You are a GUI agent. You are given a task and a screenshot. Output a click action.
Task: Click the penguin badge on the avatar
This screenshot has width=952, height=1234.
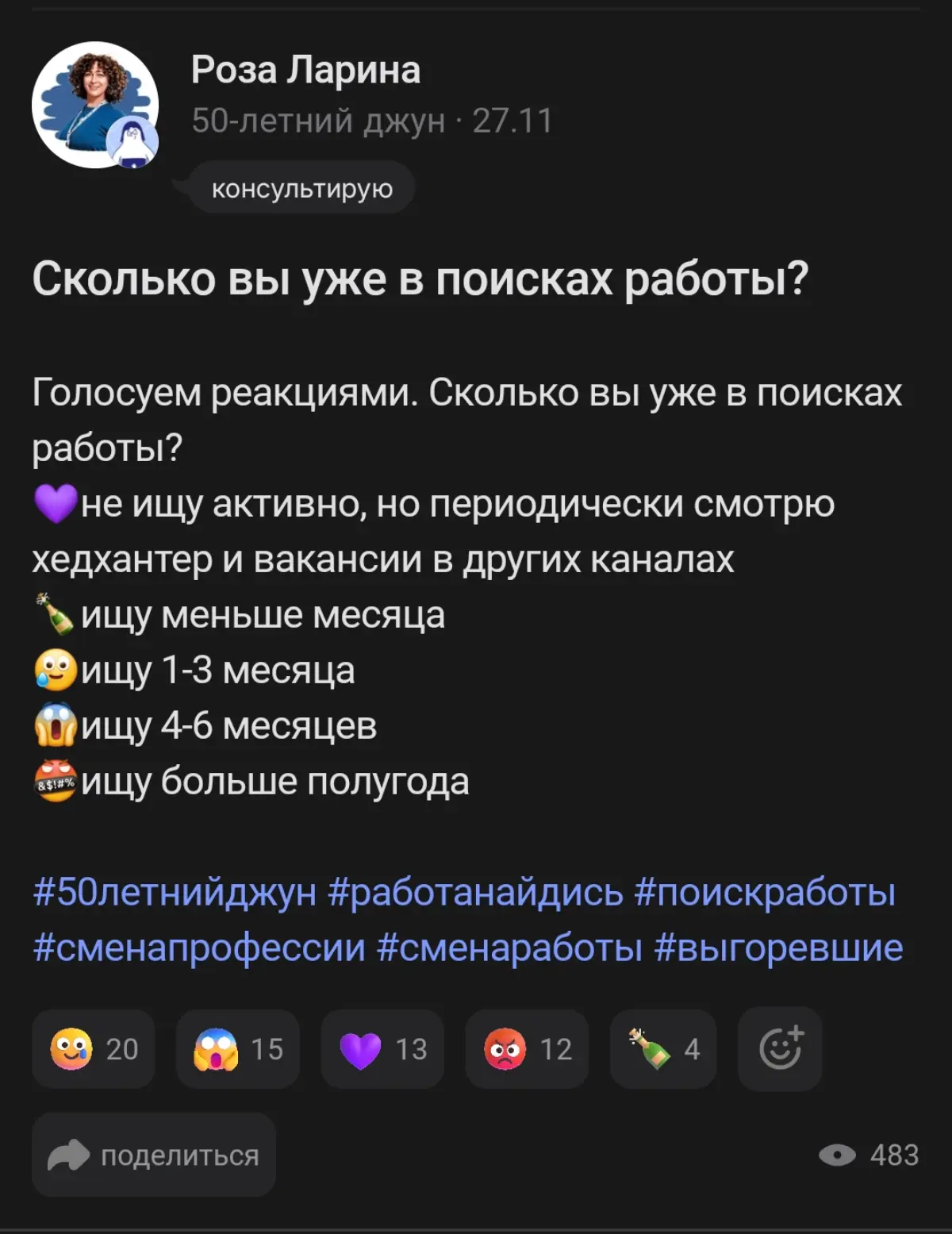[x=130, y=143]
